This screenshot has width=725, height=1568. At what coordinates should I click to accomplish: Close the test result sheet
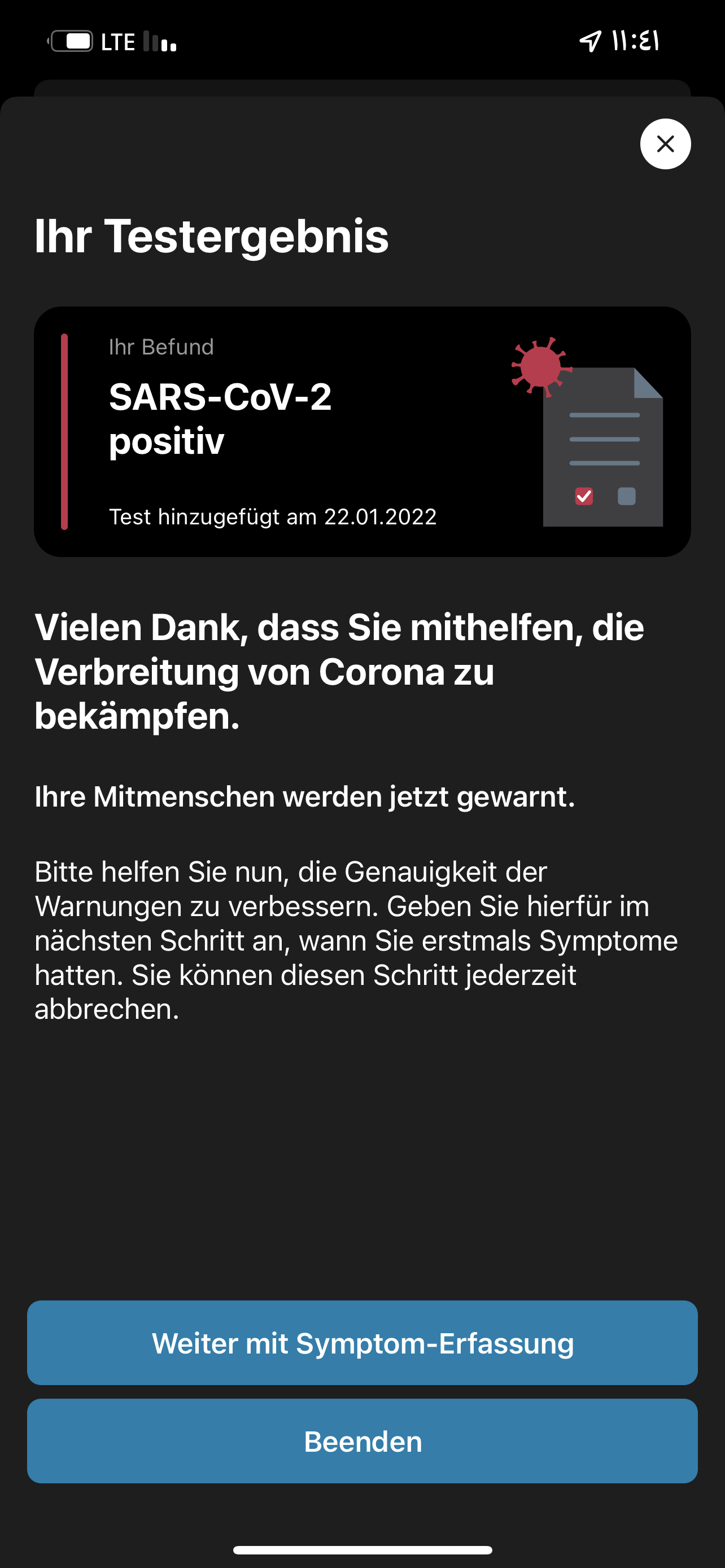pos(665,144)
